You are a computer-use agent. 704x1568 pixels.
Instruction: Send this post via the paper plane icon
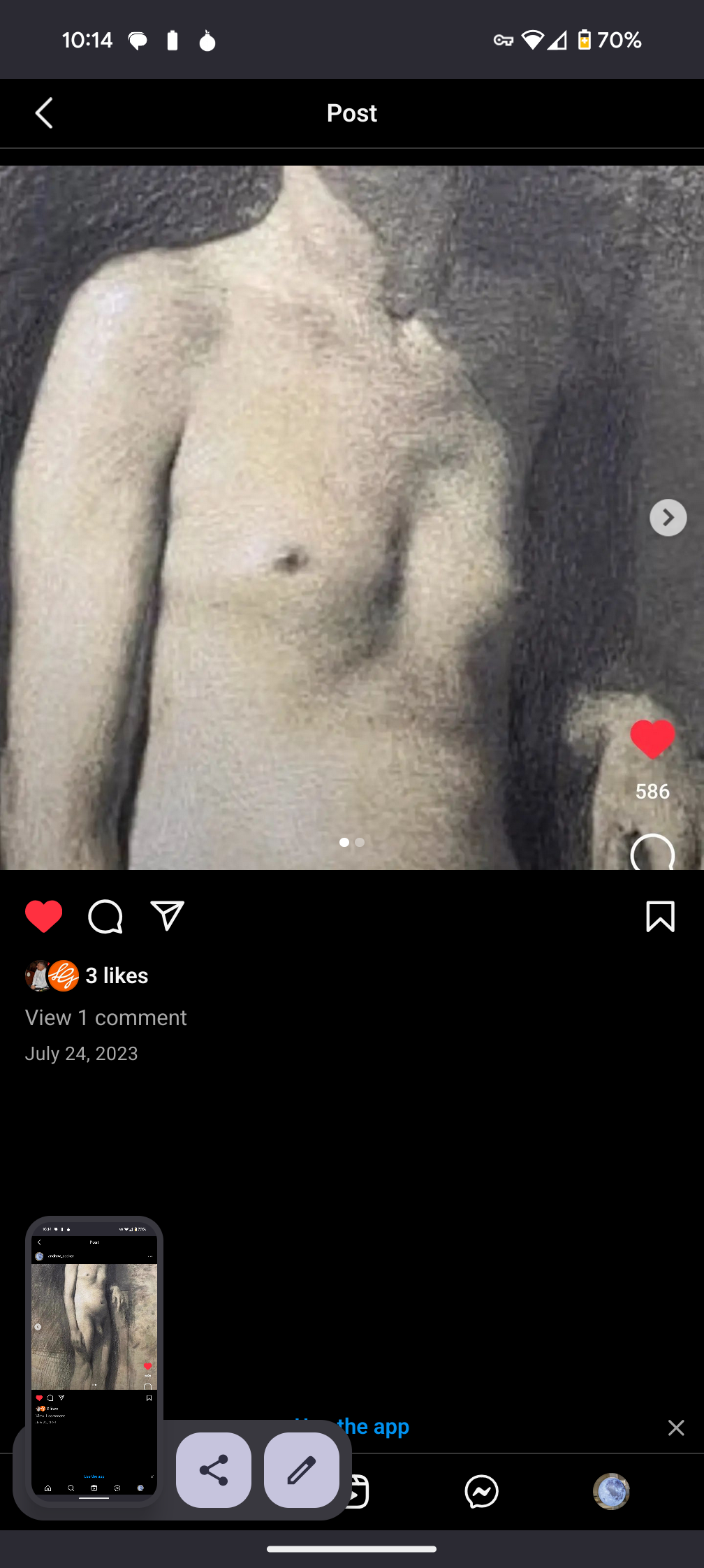(x=168, y=917)
